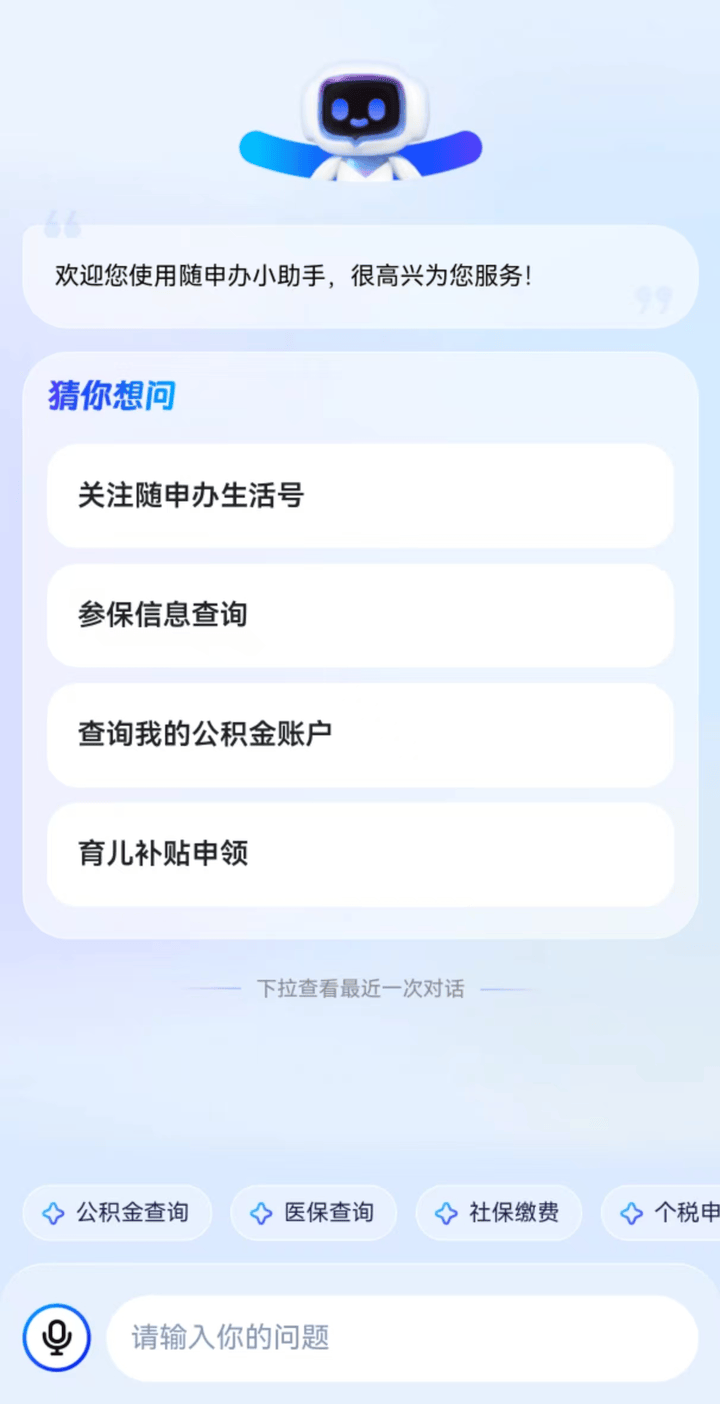Focus the 请输入你的问题 question field
The width and height of the screenshot is (720, 1404).
tap(400, 1338)
